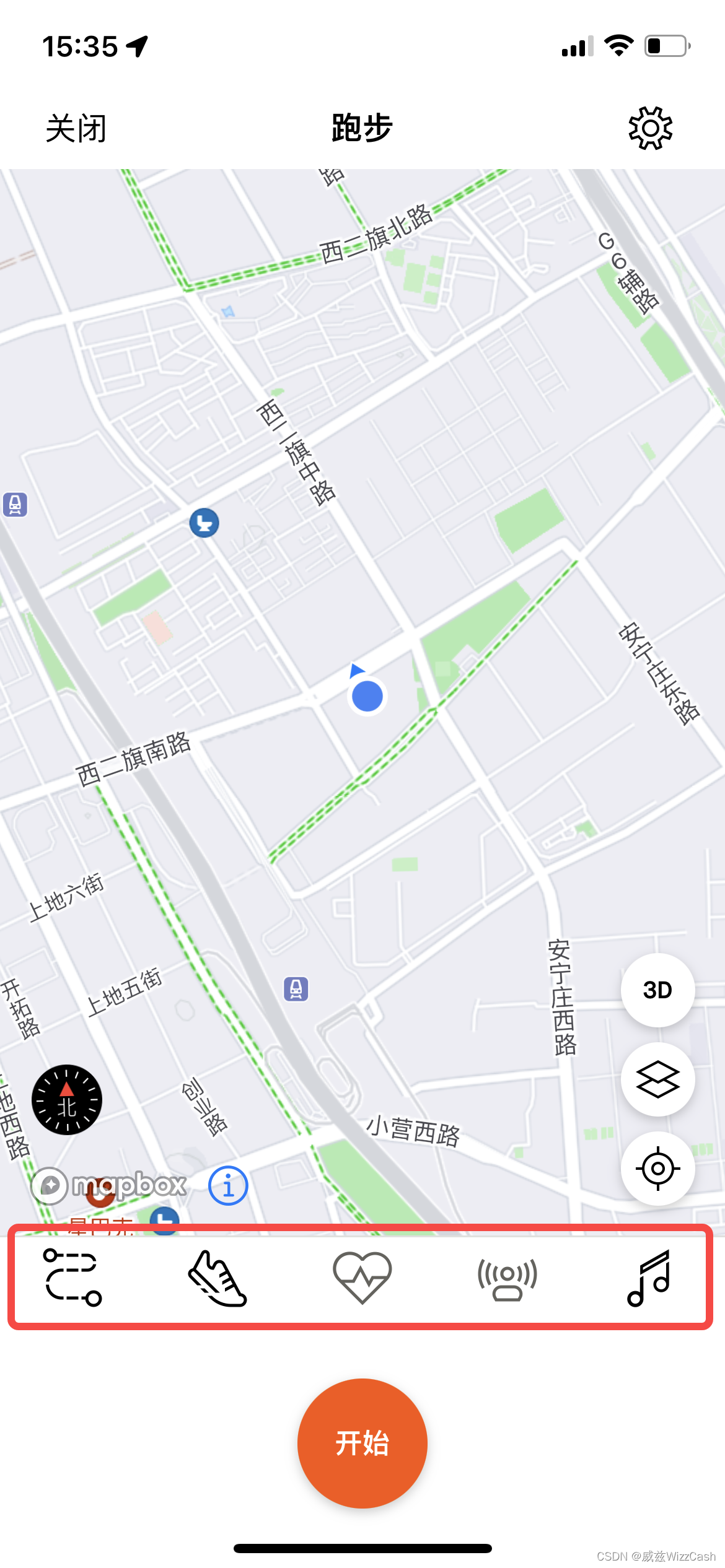Start the run with 开始 button
The height and width of the screenshot is (1568, 725).
click(362, 1443)
